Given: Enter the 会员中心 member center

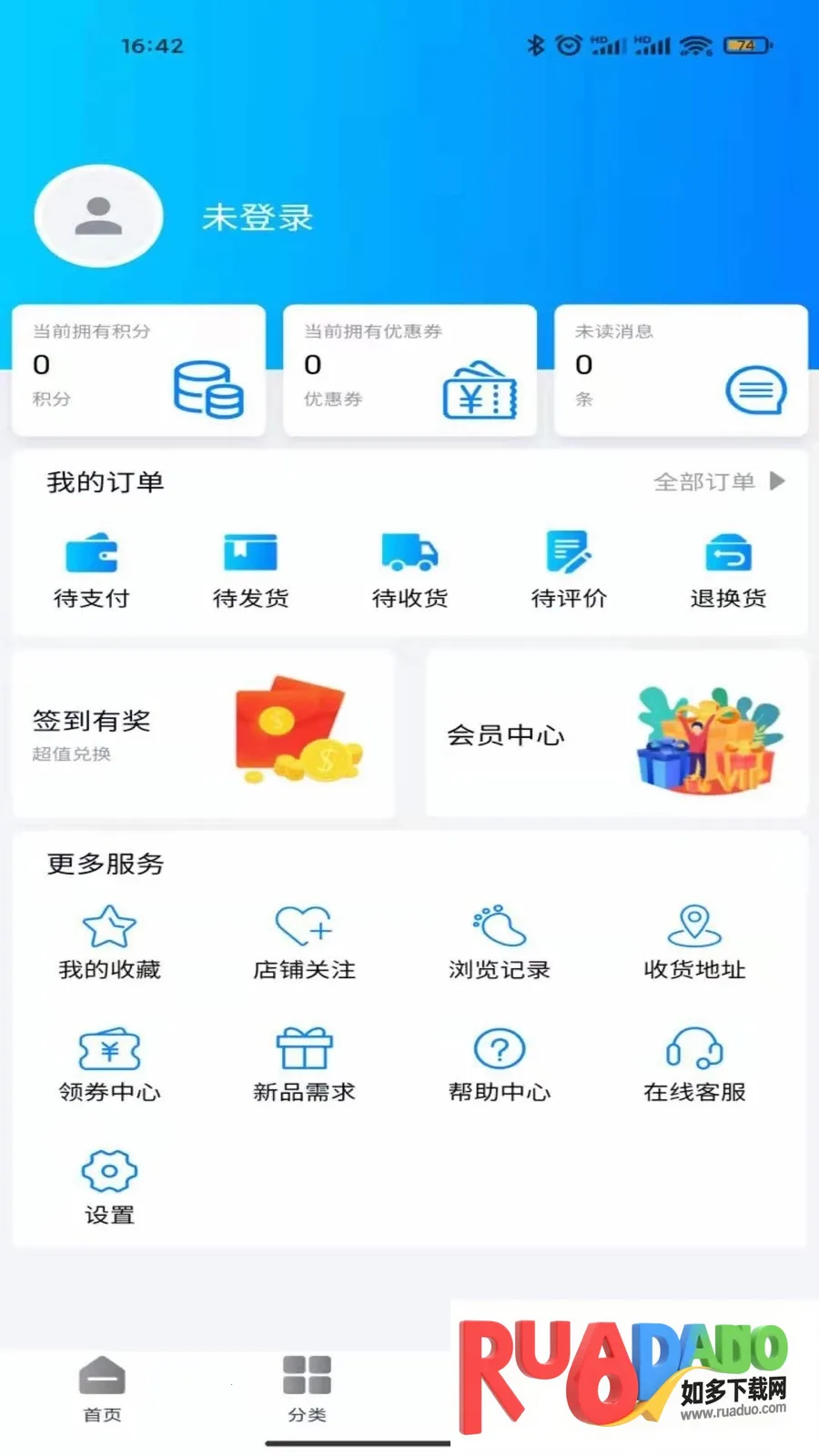Looking at the screenshot, I should click(617, 733).
